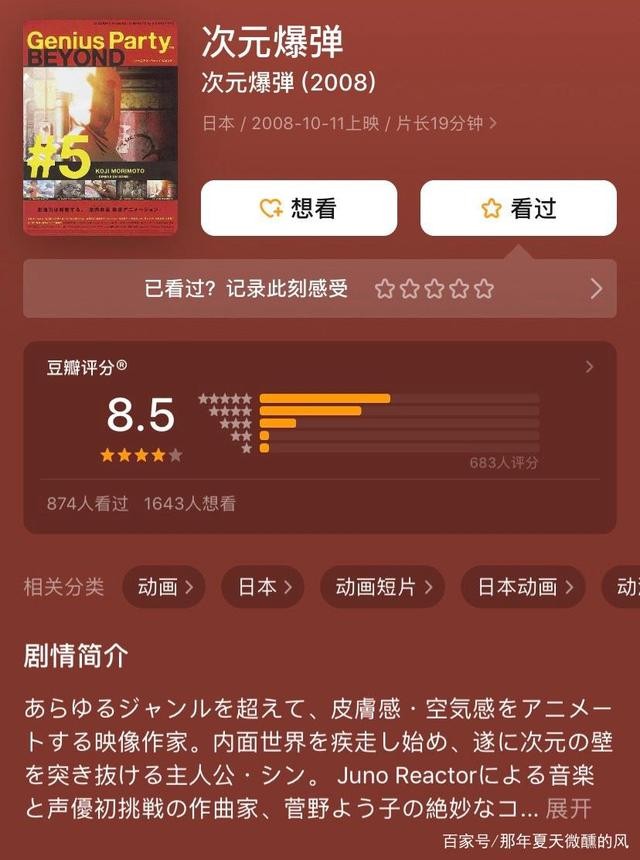Open the Genius Party Beyond poster image
Viewport: 640px width, 860px height.
[100, 128]
